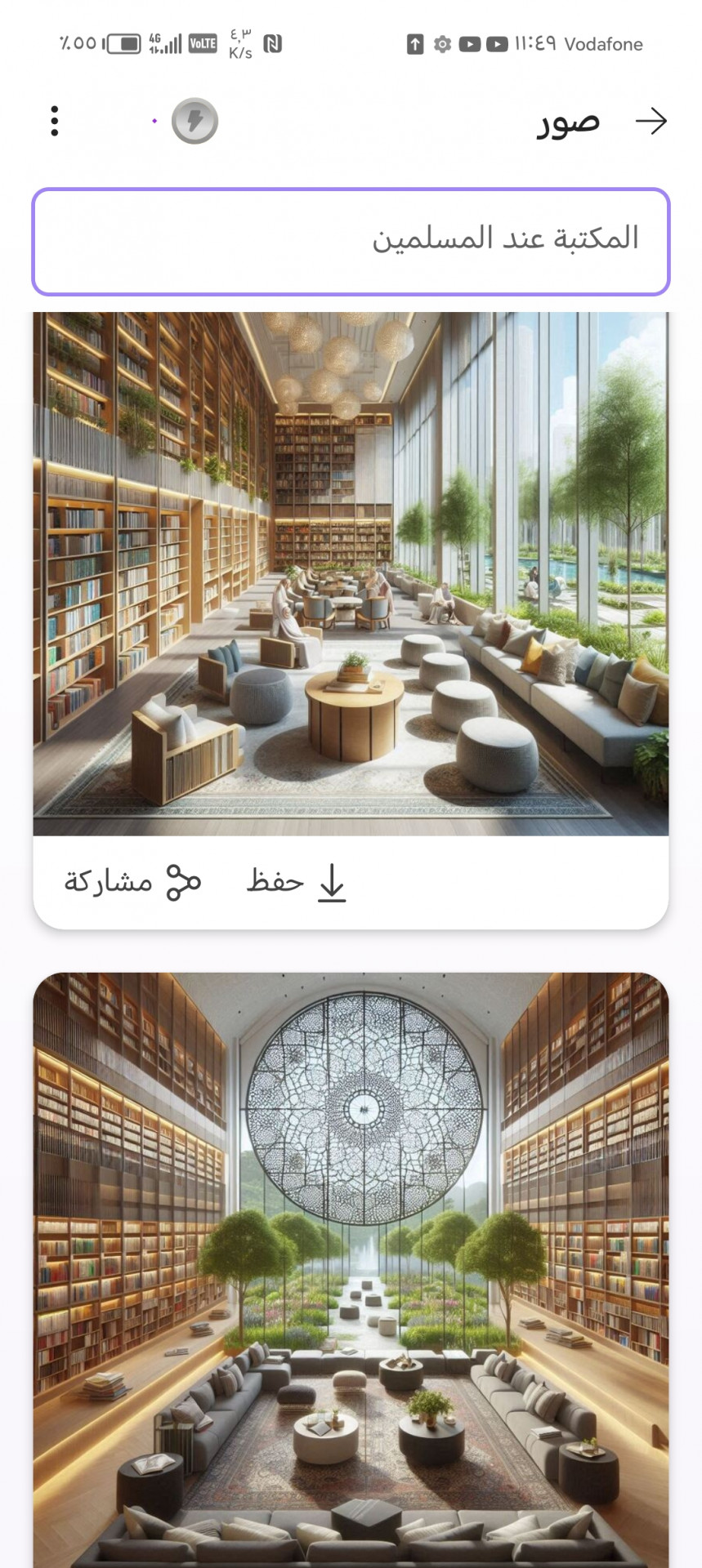Share the first library image via مشاركة
This screenshot has height=1568, width=702.
pos(133,882)
